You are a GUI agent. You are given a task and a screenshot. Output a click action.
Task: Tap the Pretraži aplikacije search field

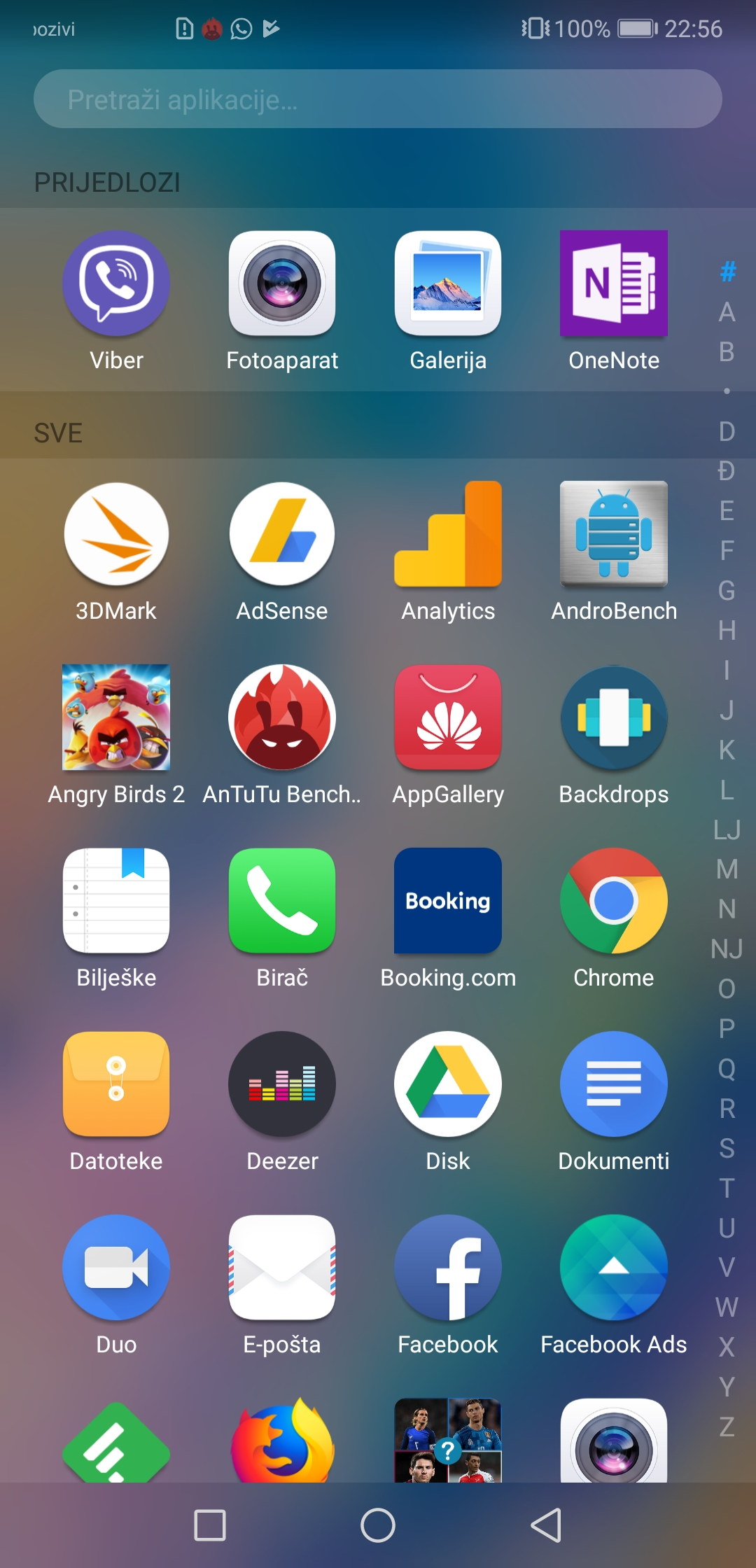pyautogui.click(x=378, y=99)
